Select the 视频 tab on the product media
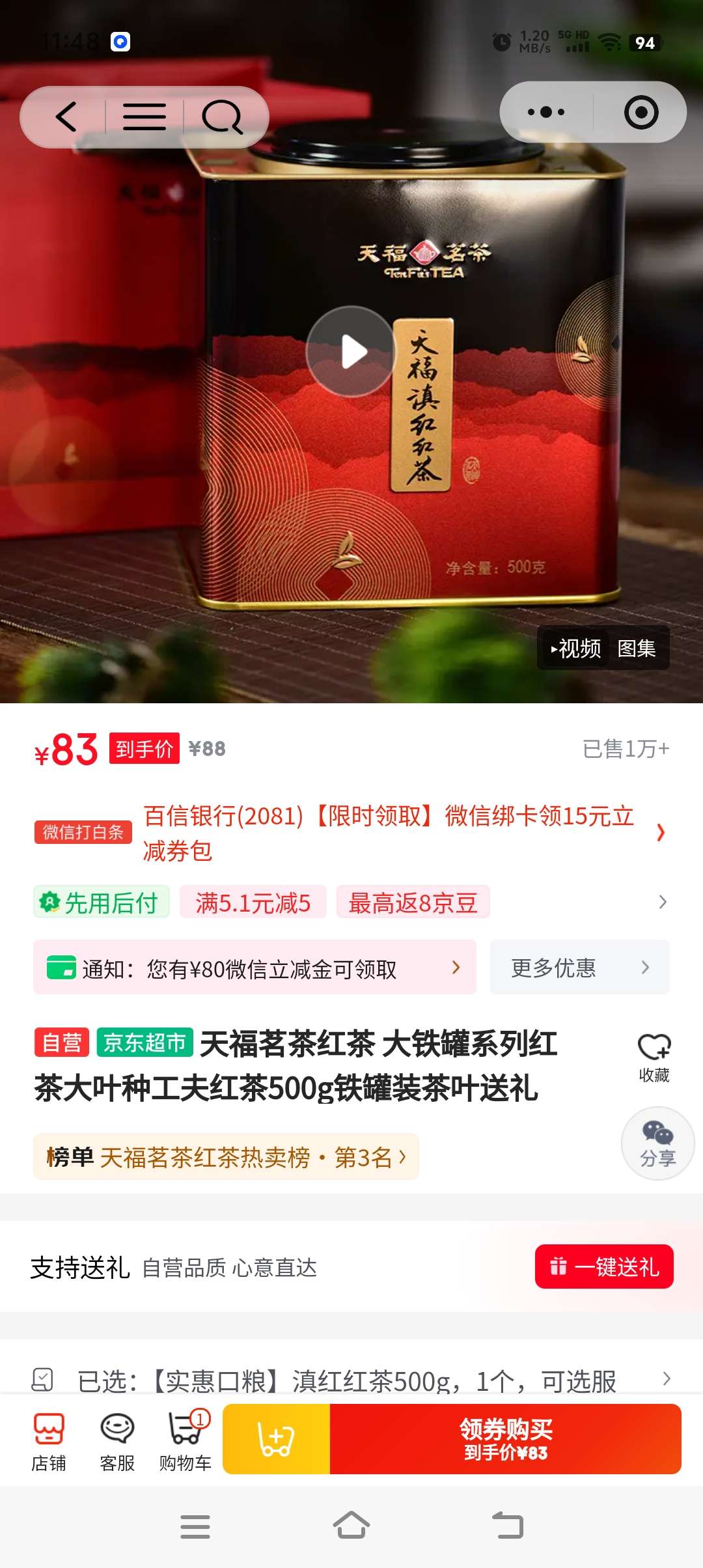This screenshot has width=703, height=1568. (x=575, y=648)
